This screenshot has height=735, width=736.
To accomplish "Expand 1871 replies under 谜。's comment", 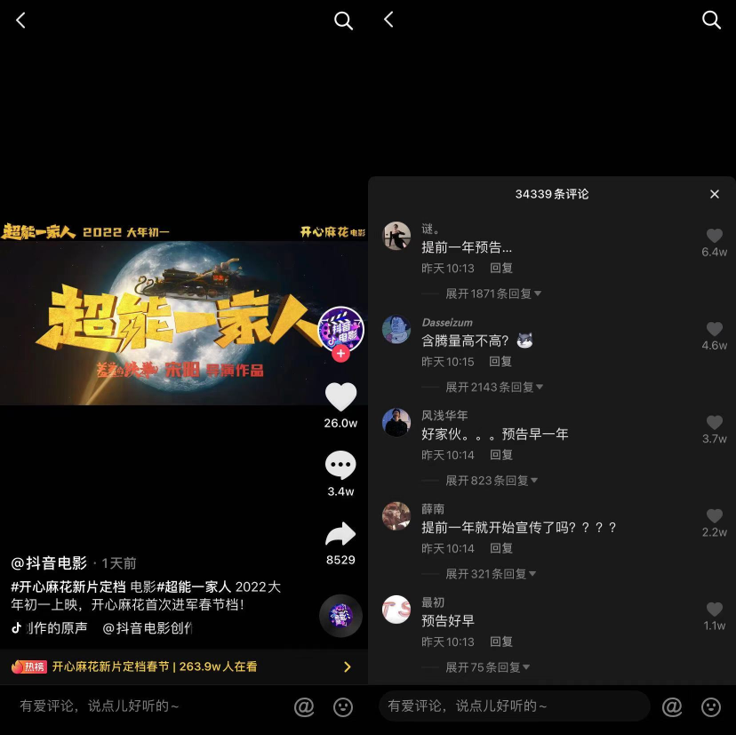I will point(492,294).
